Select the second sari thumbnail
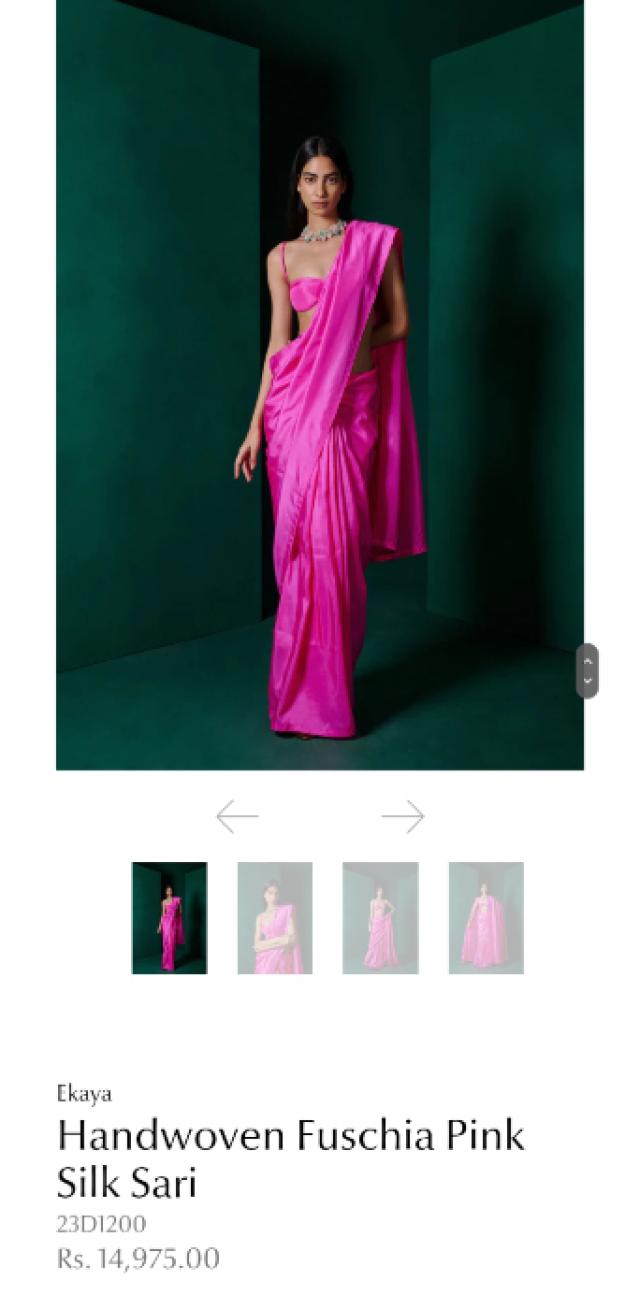Screen dimensions: 640x1309 pyautogui.click(x=275, y=918)
